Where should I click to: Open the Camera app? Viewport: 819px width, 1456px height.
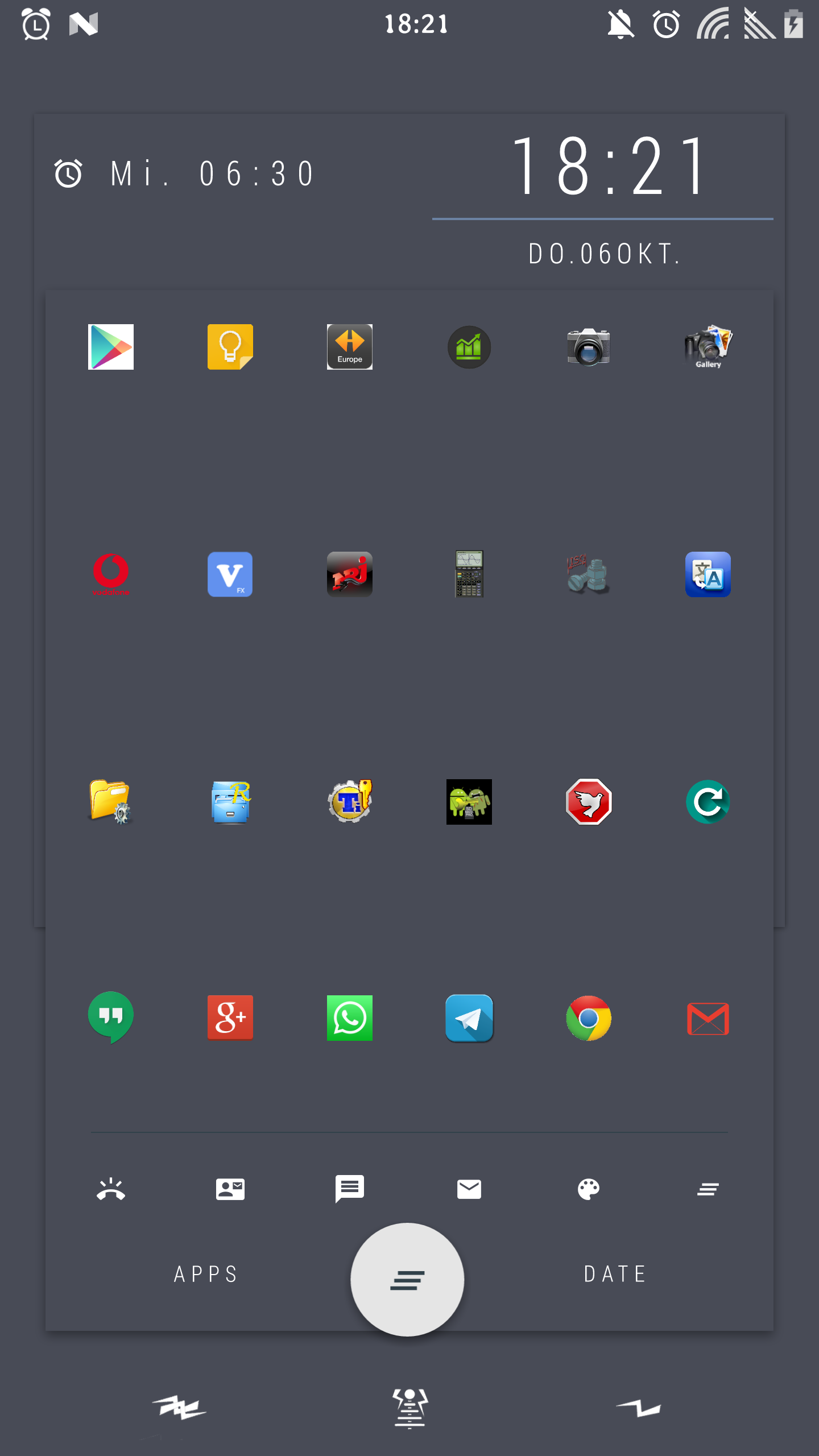[x=588, y=347]
